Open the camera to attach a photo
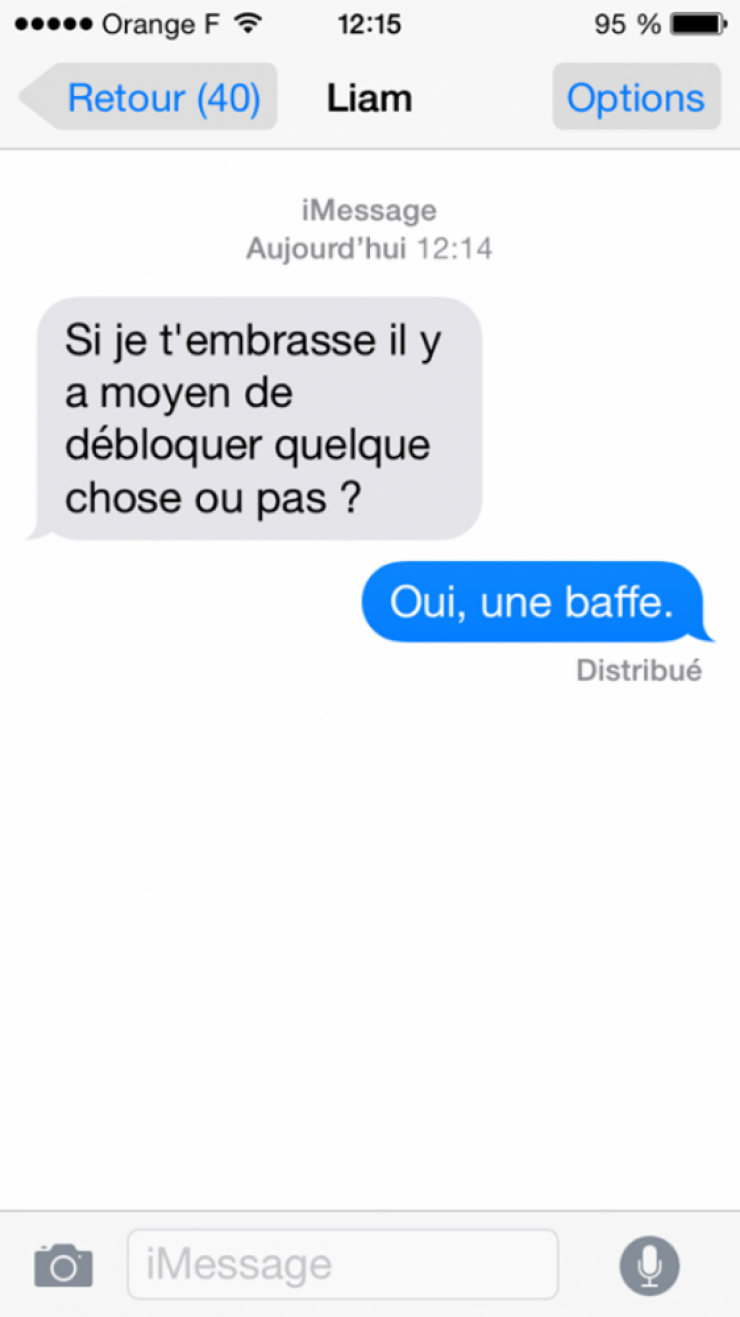 pyautogui.click(x=62, y=1264)
